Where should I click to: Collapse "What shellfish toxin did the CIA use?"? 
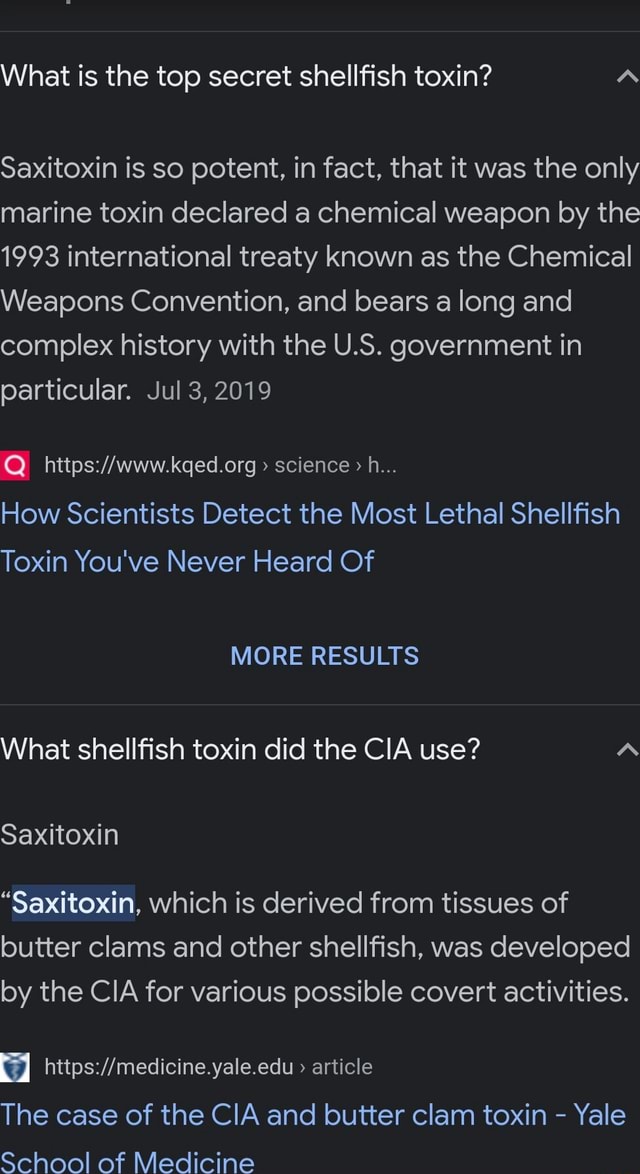(626, 750)
